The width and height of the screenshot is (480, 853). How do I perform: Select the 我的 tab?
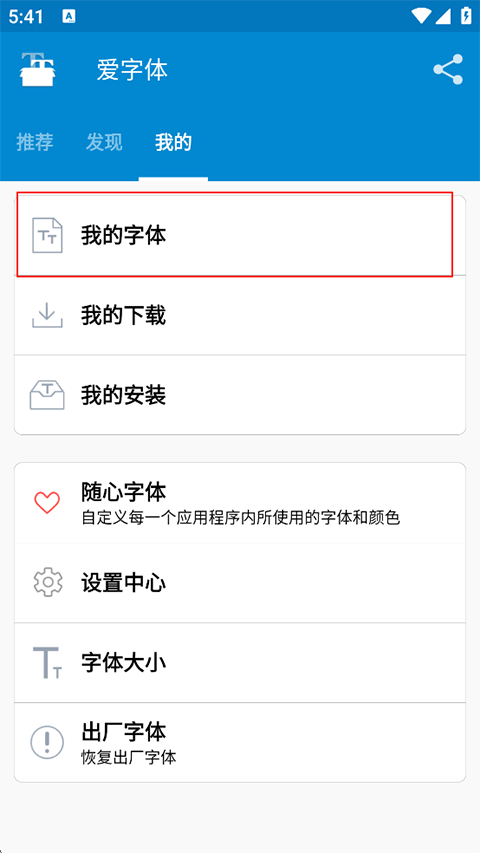coord(173,143)
